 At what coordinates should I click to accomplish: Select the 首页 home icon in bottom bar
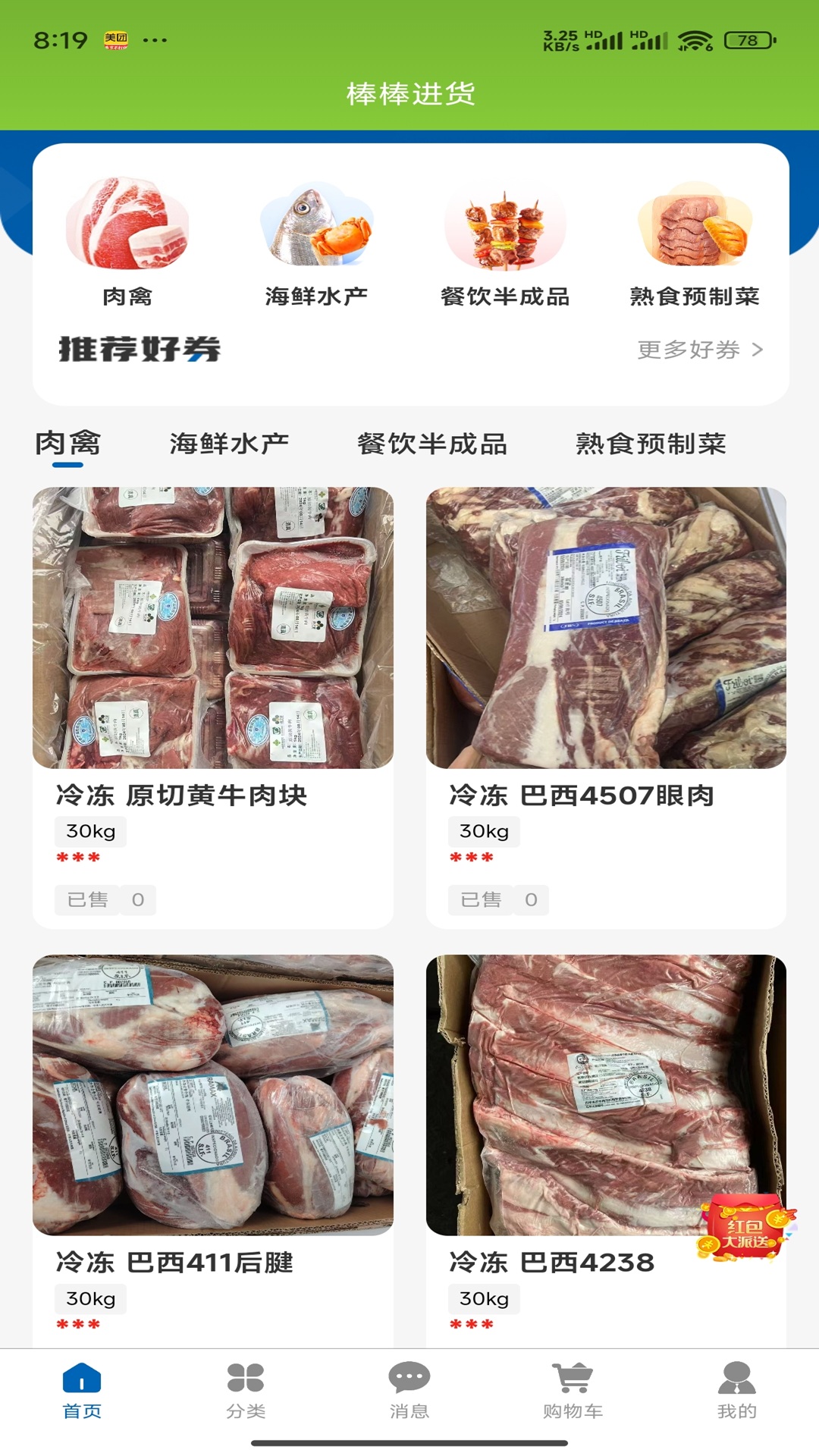[82, 1395]
